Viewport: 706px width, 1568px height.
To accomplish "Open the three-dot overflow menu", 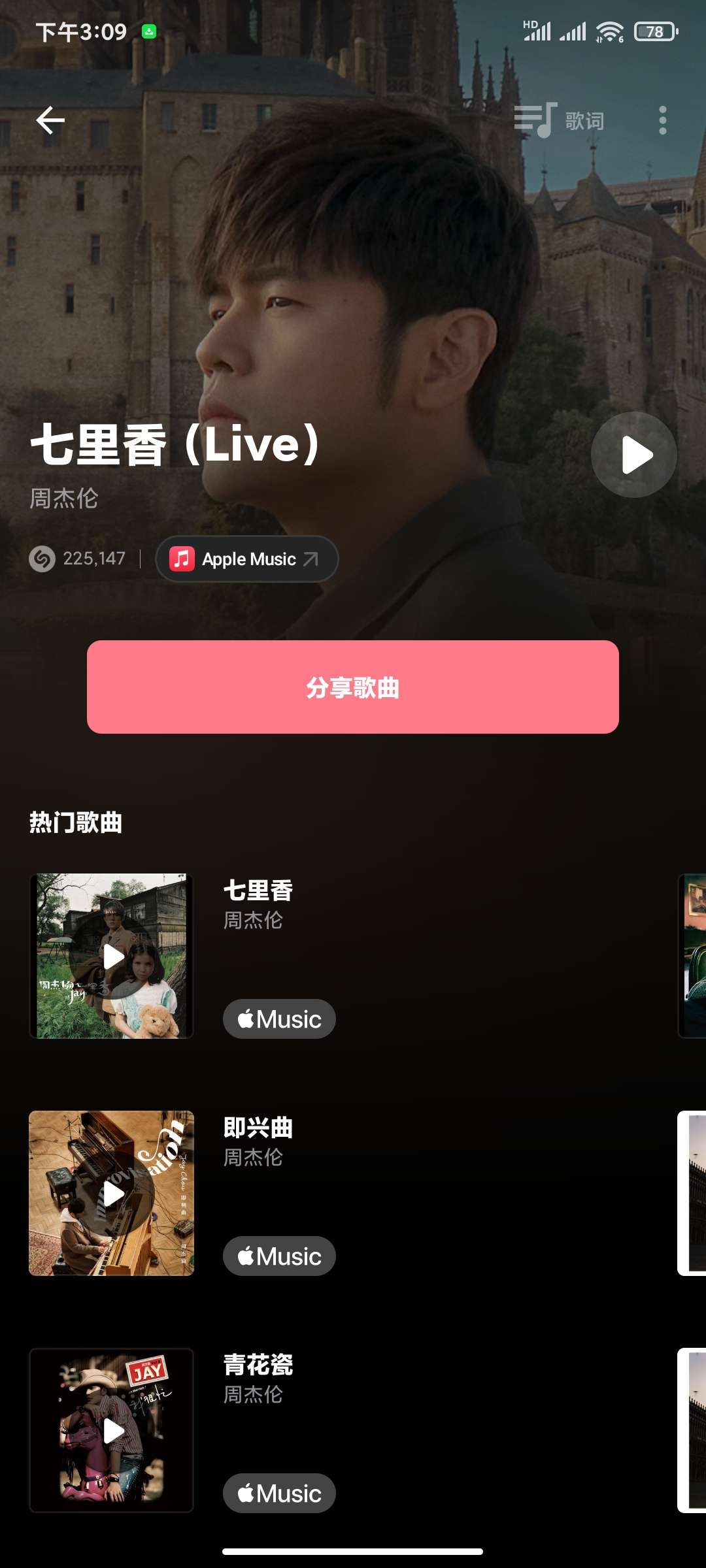I will click(662, 120).
